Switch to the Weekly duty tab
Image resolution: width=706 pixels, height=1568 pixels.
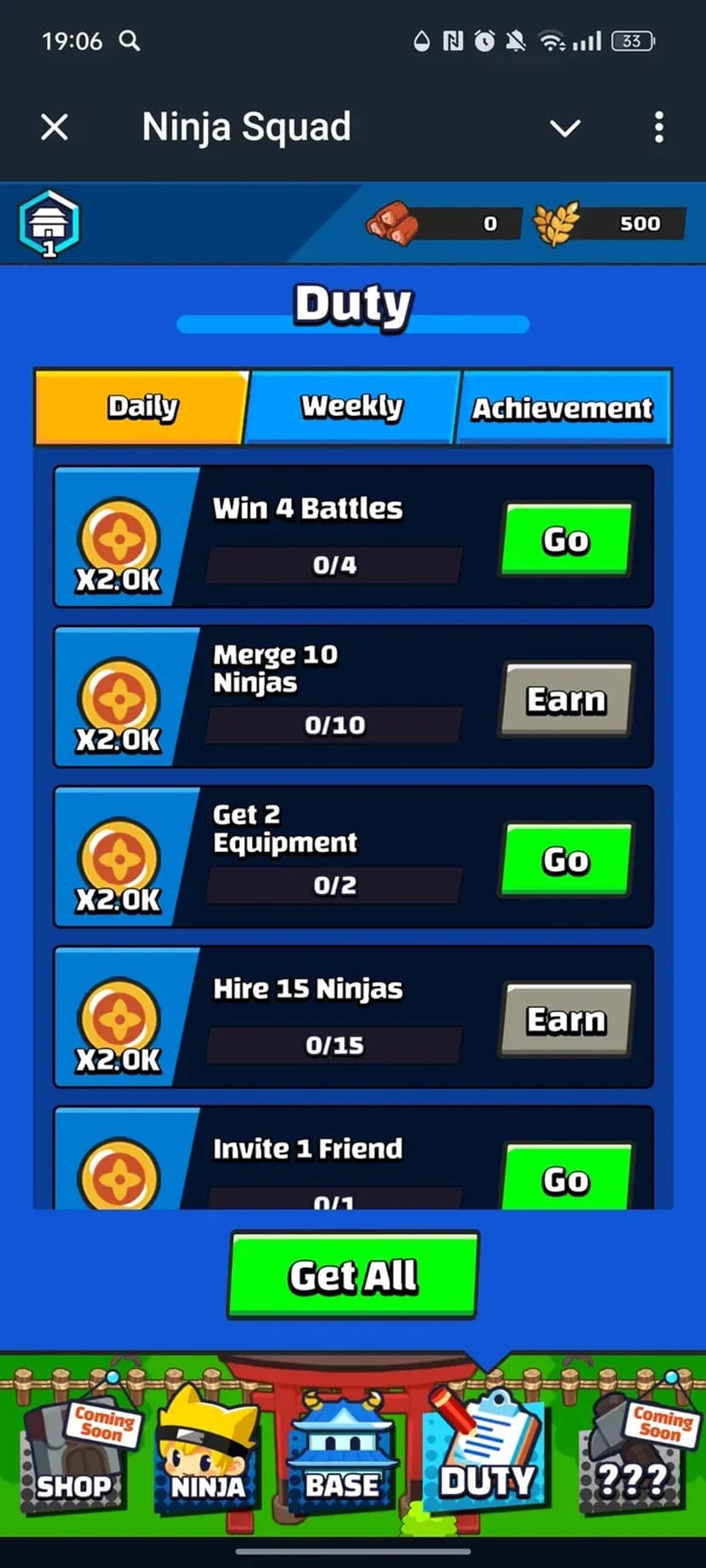351,407
